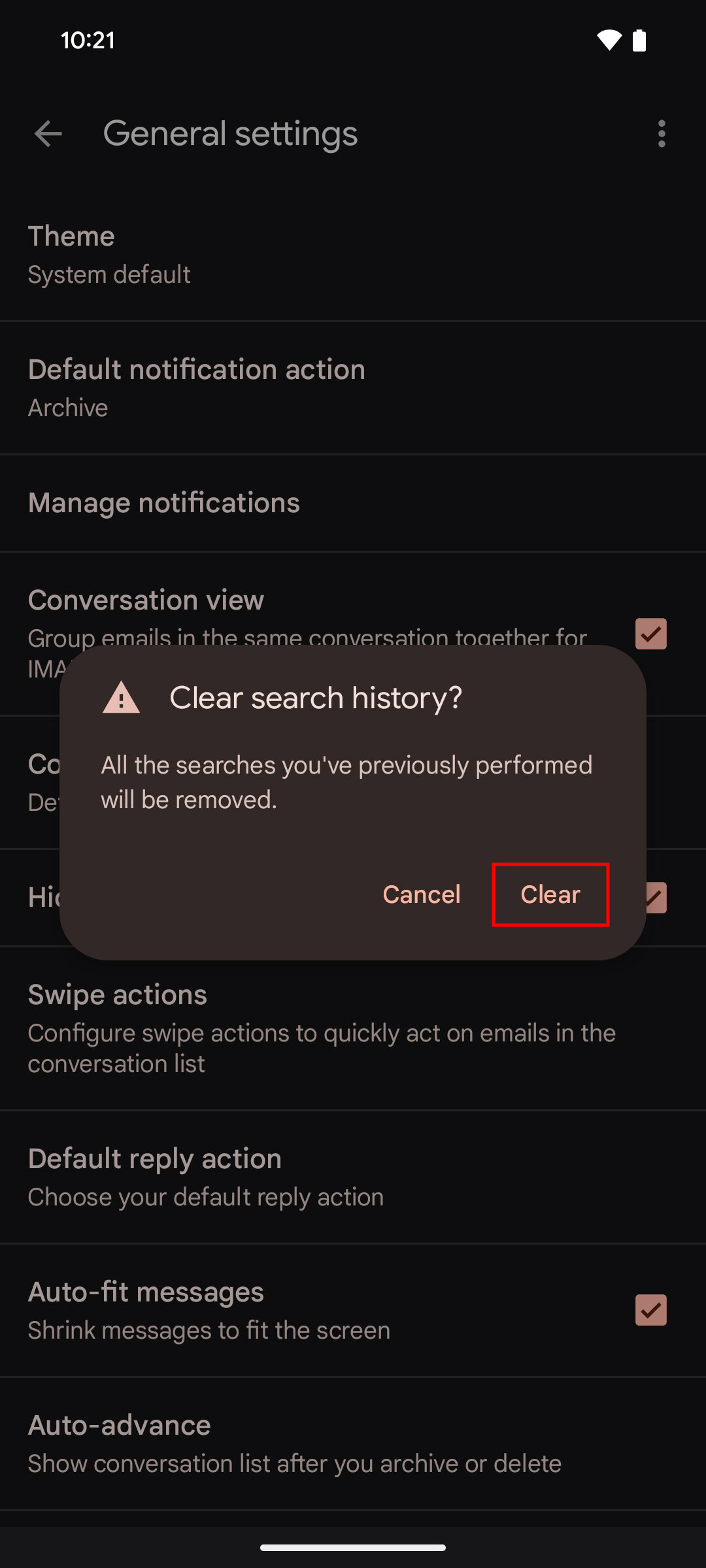Open Default notification action setting
The height and width of the screenshot is (1568, 706).
coord(353,388)
